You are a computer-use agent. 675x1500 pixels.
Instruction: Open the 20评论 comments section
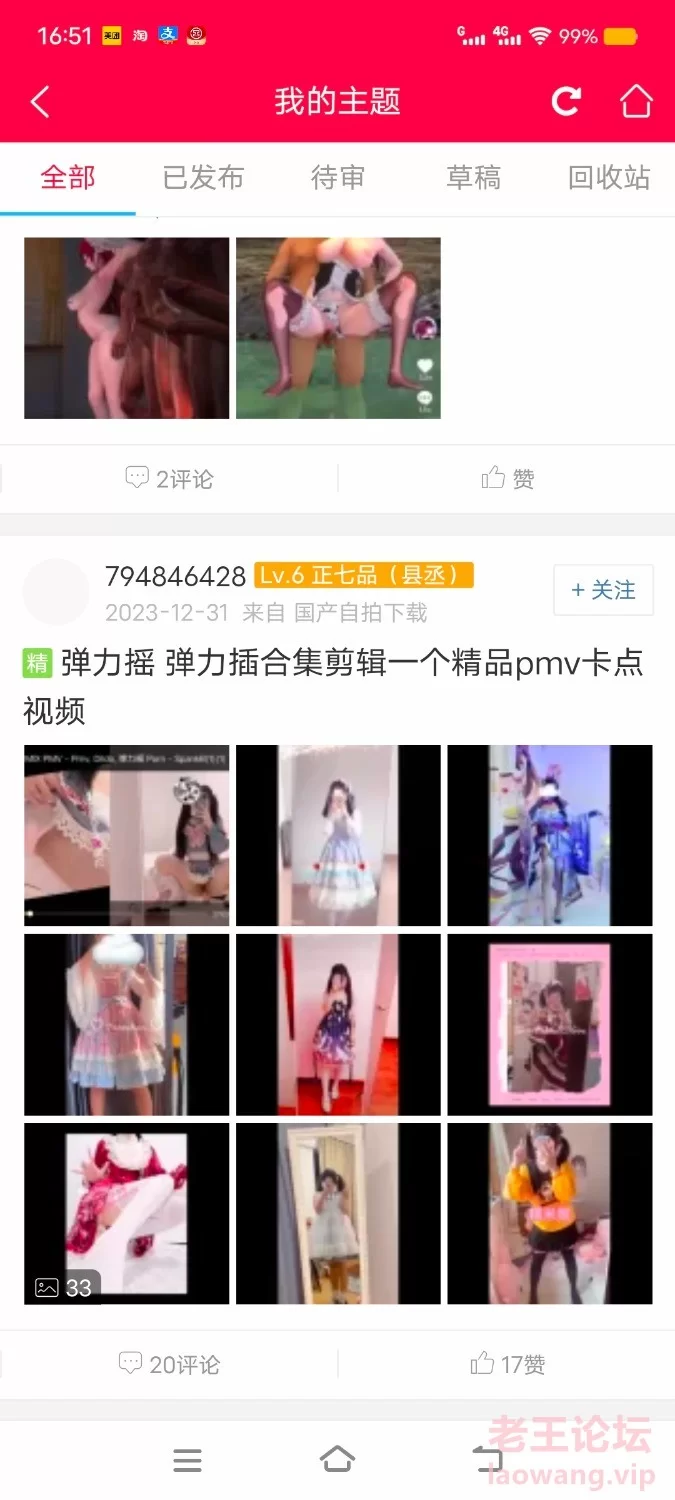pyautogui.click(x=169, y=1364)
